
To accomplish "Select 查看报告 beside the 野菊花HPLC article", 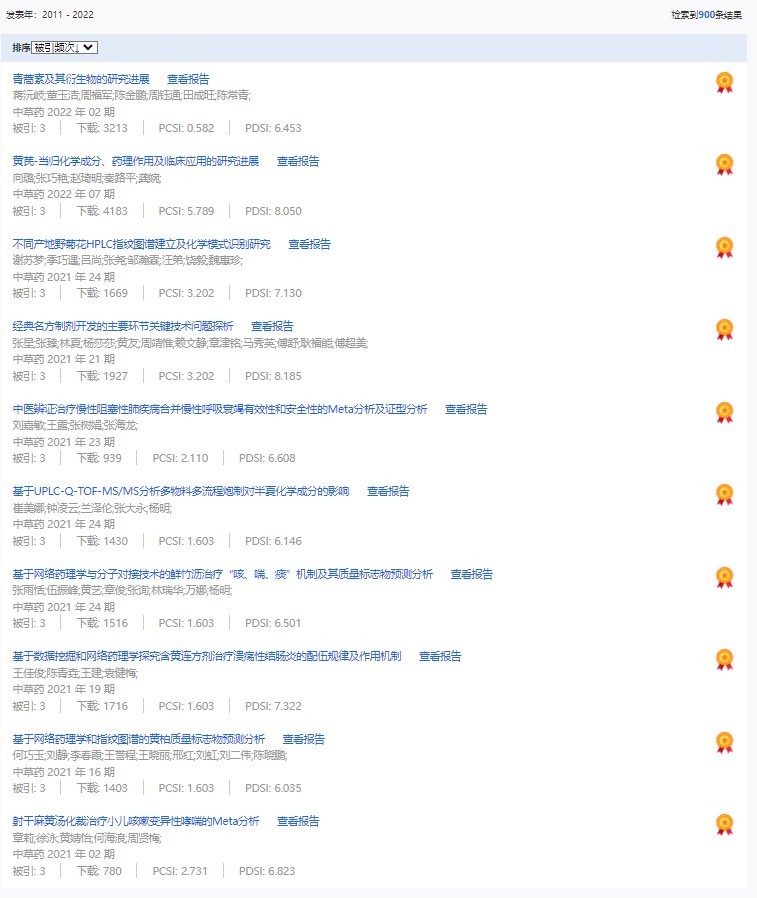I will pyautogui.click(x=309, y=244).
